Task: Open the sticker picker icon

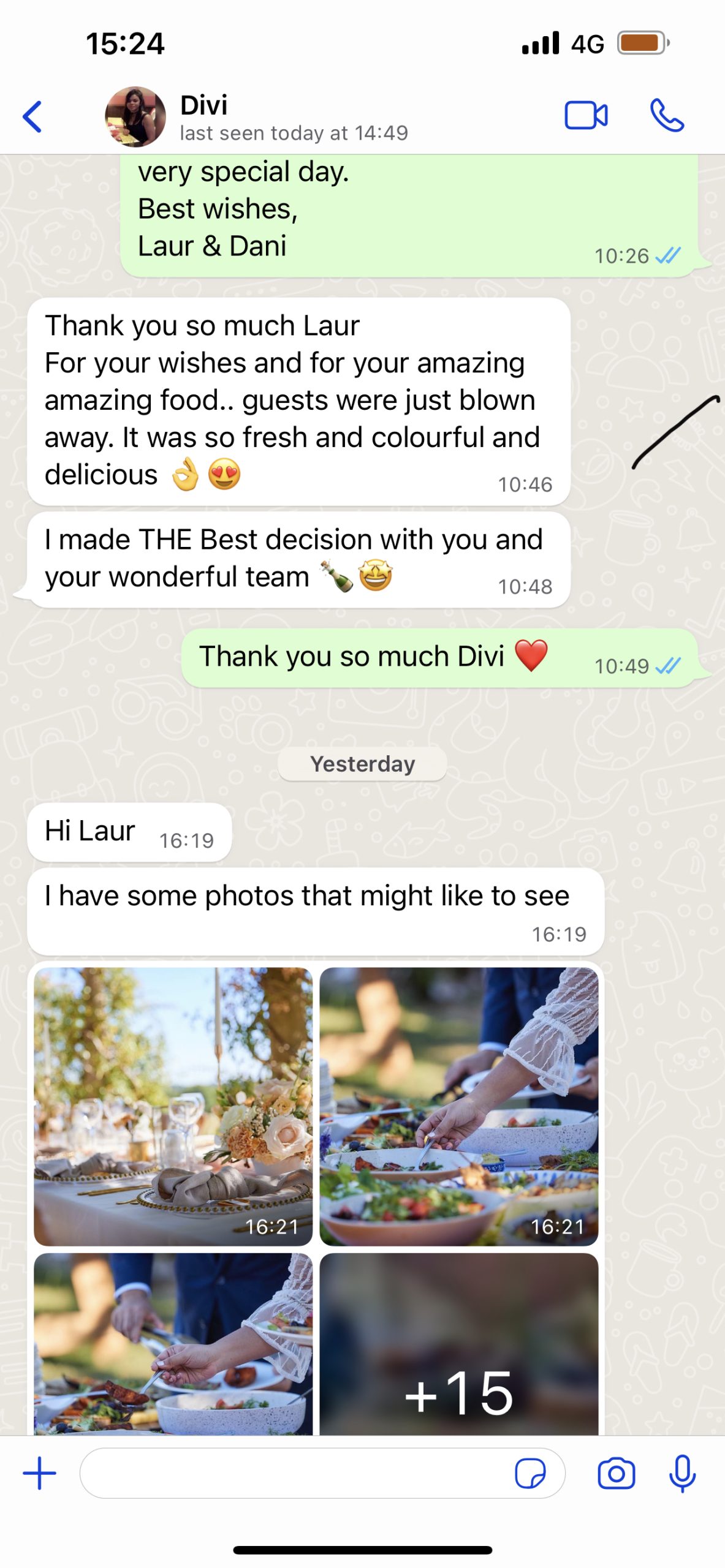Action: tap(530, 1473)
